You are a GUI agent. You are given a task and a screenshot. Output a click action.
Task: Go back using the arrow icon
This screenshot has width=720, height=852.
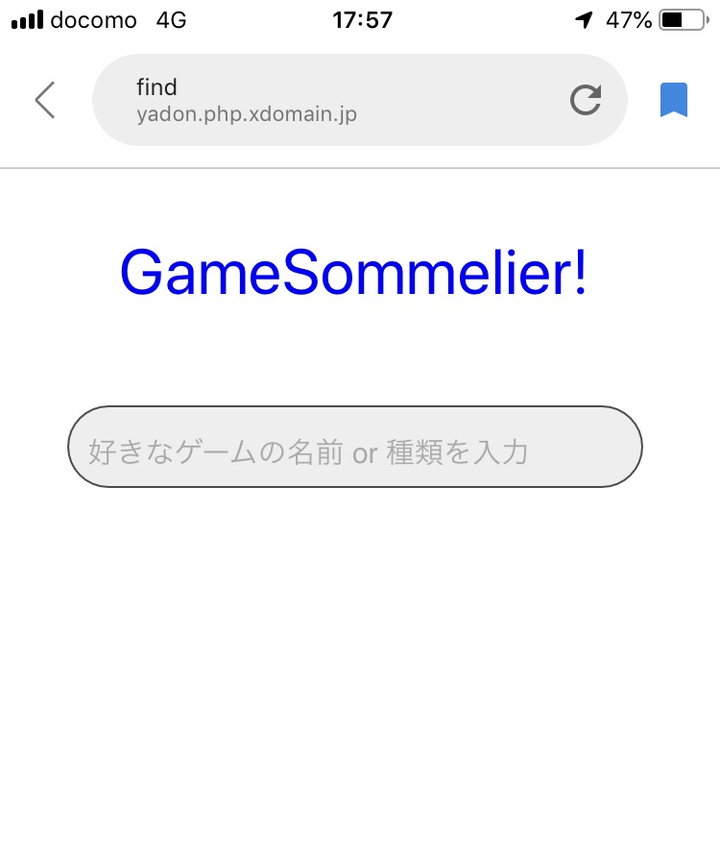[45, 100]
